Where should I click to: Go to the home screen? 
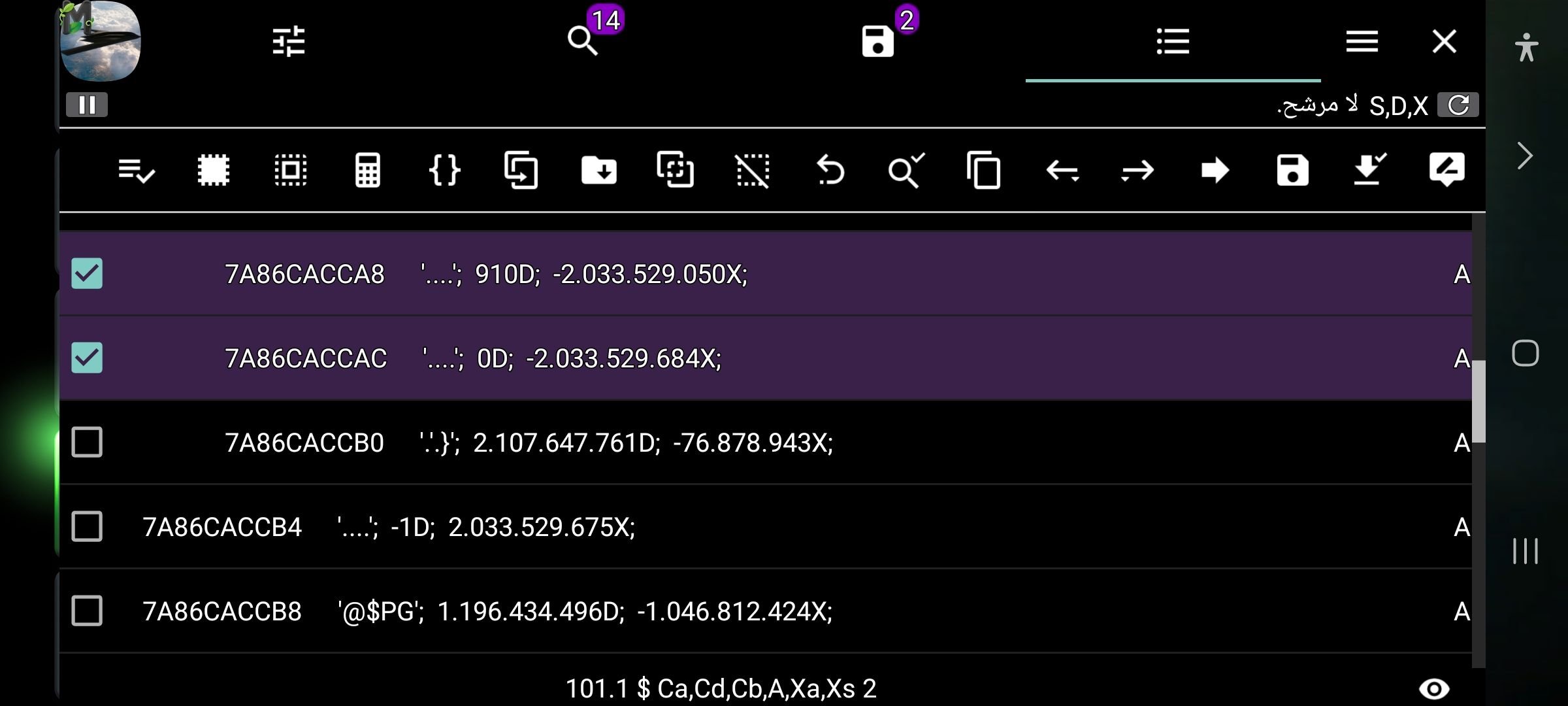coord(1525,354)
